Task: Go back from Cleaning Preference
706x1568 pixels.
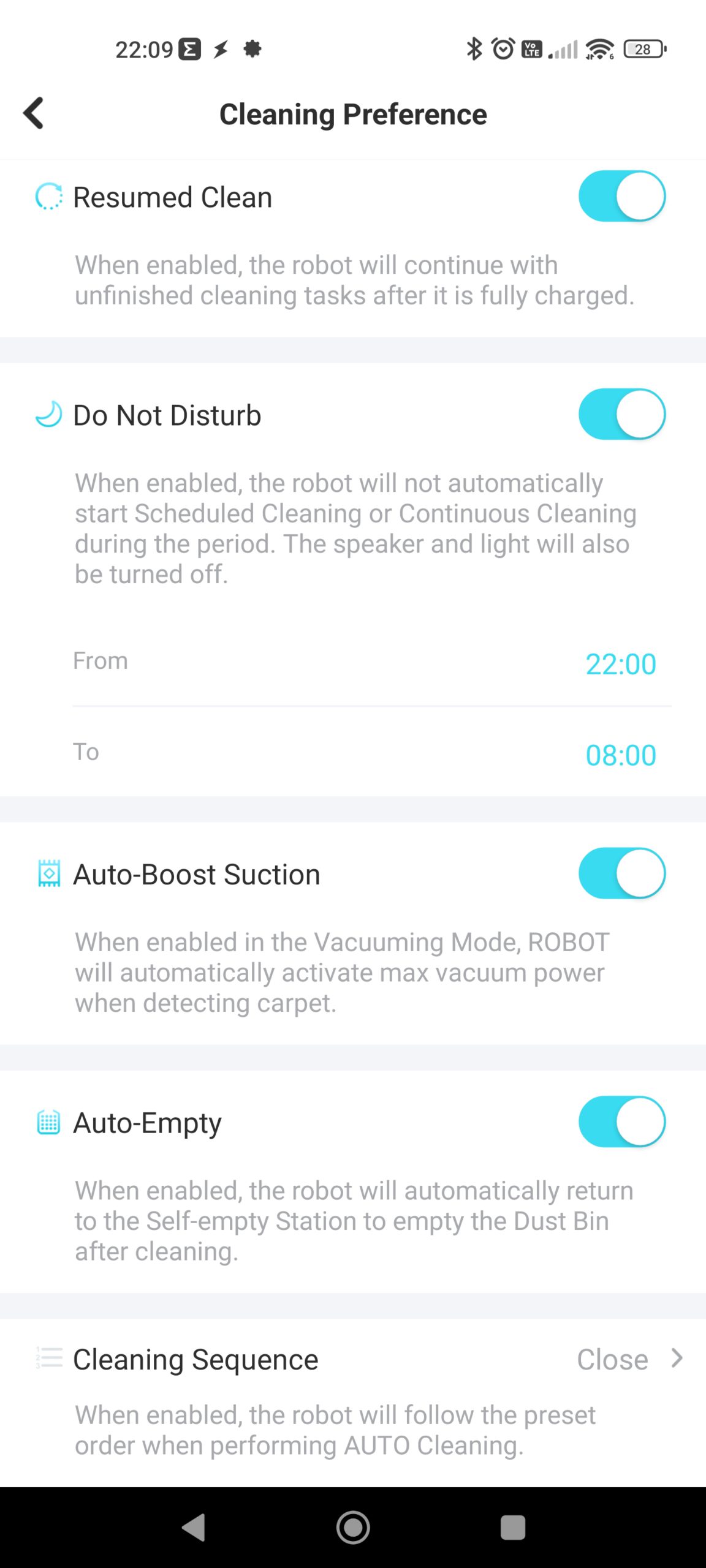Action: point(34,114)
